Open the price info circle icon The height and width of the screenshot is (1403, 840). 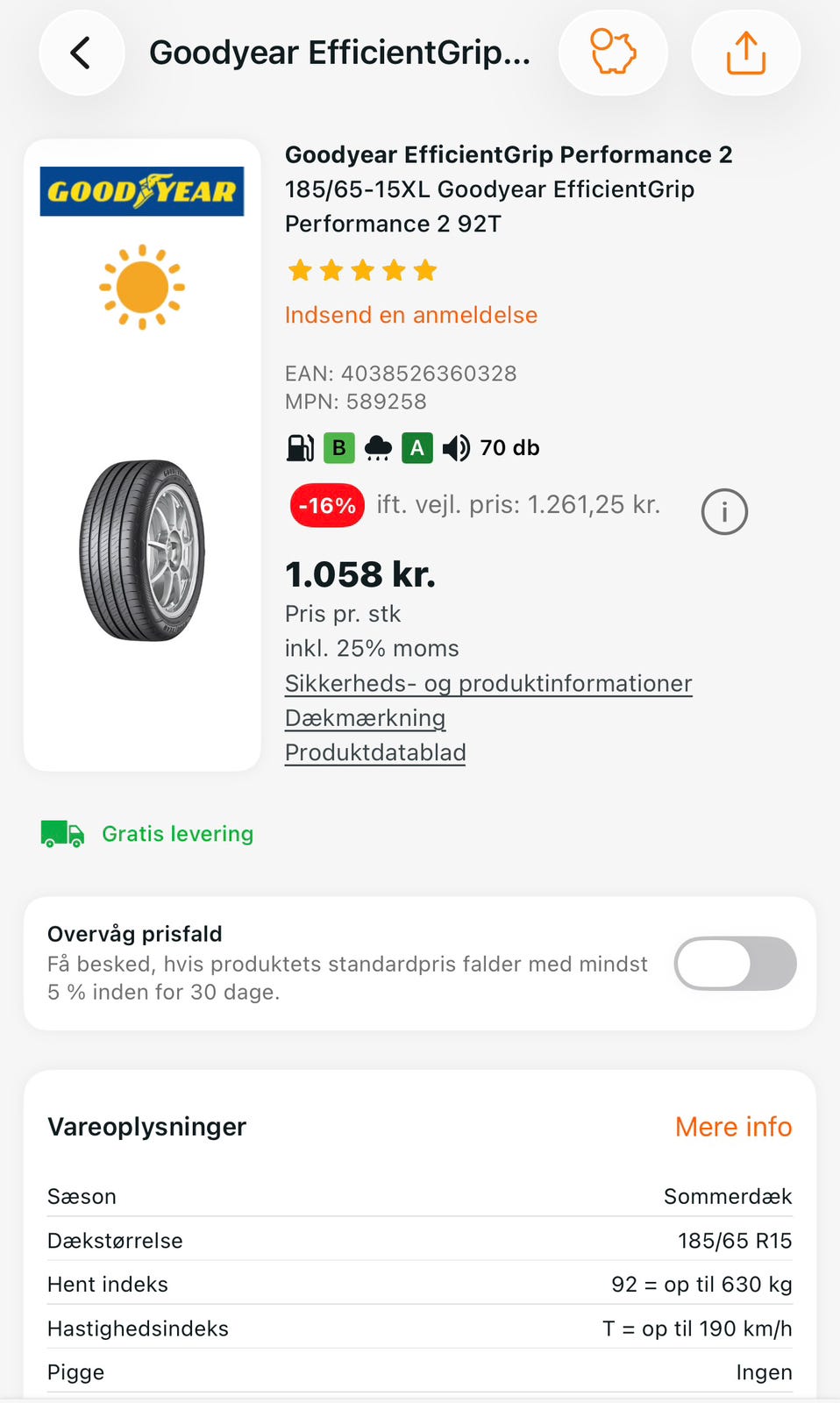723,511
